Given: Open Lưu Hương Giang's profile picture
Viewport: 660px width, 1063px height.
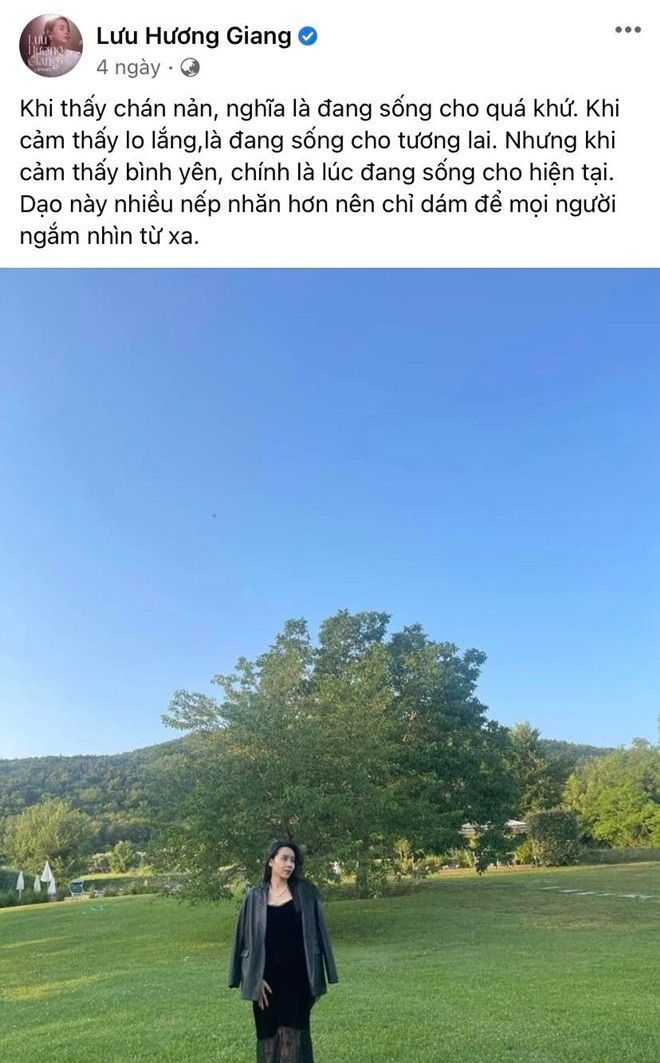Looking at the screenshot, I should click(50, 46).
